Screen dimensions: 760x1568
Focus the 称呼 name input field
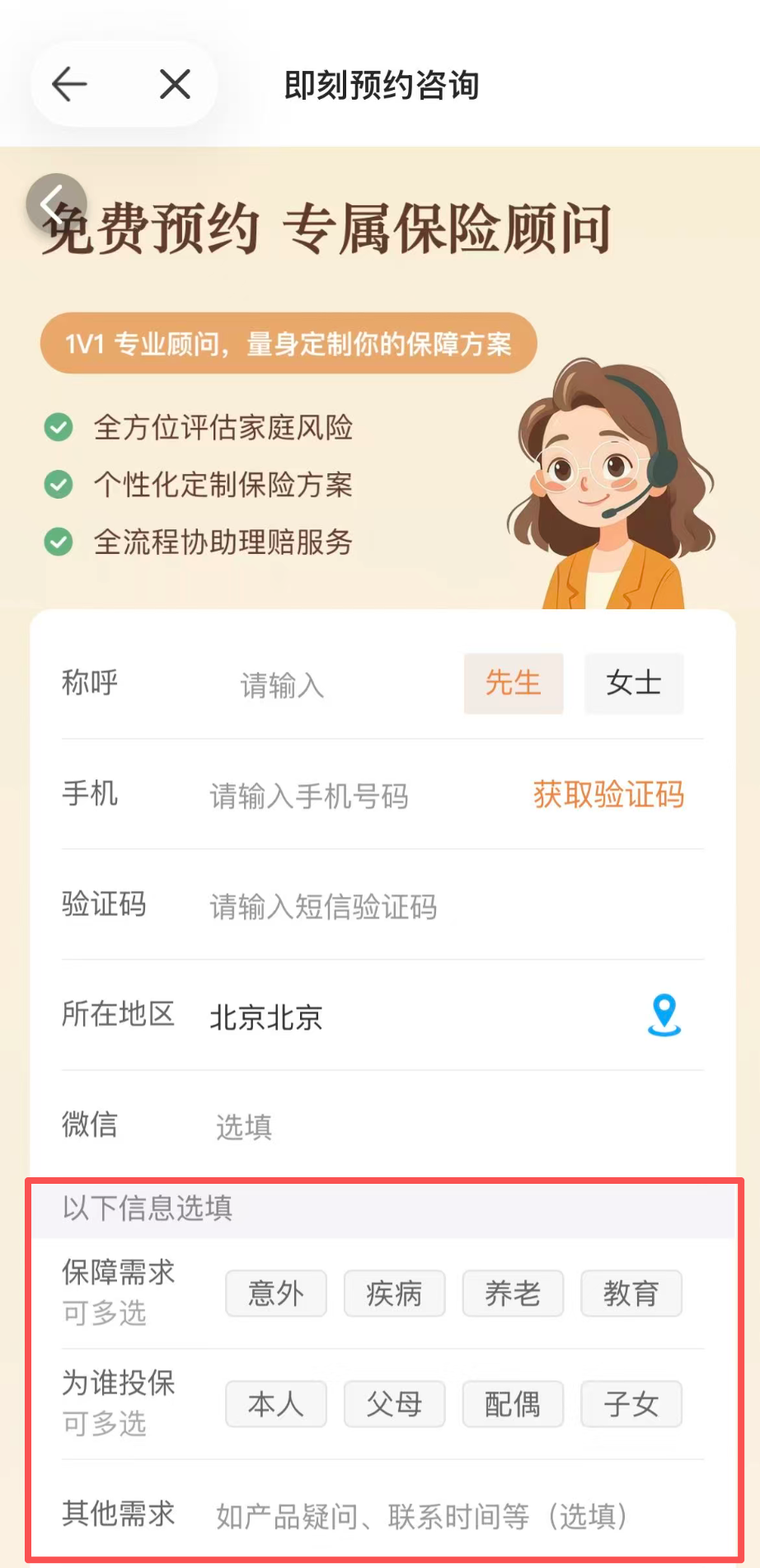coord(330,685)
